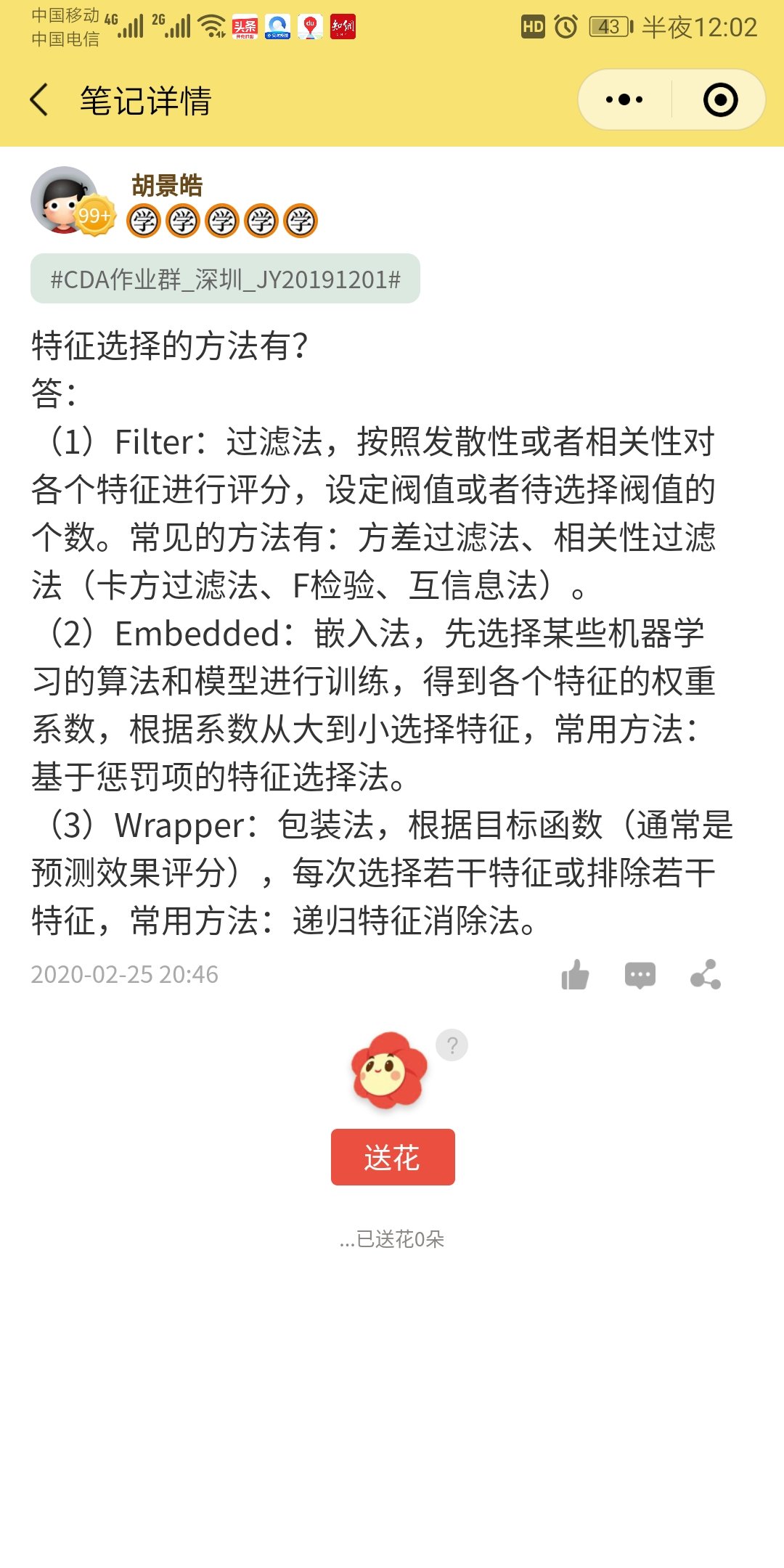The height and width of the screenshot is (1568, 784).
Task: Open the question-mark help next to the flower
Action: (452, 1045)
